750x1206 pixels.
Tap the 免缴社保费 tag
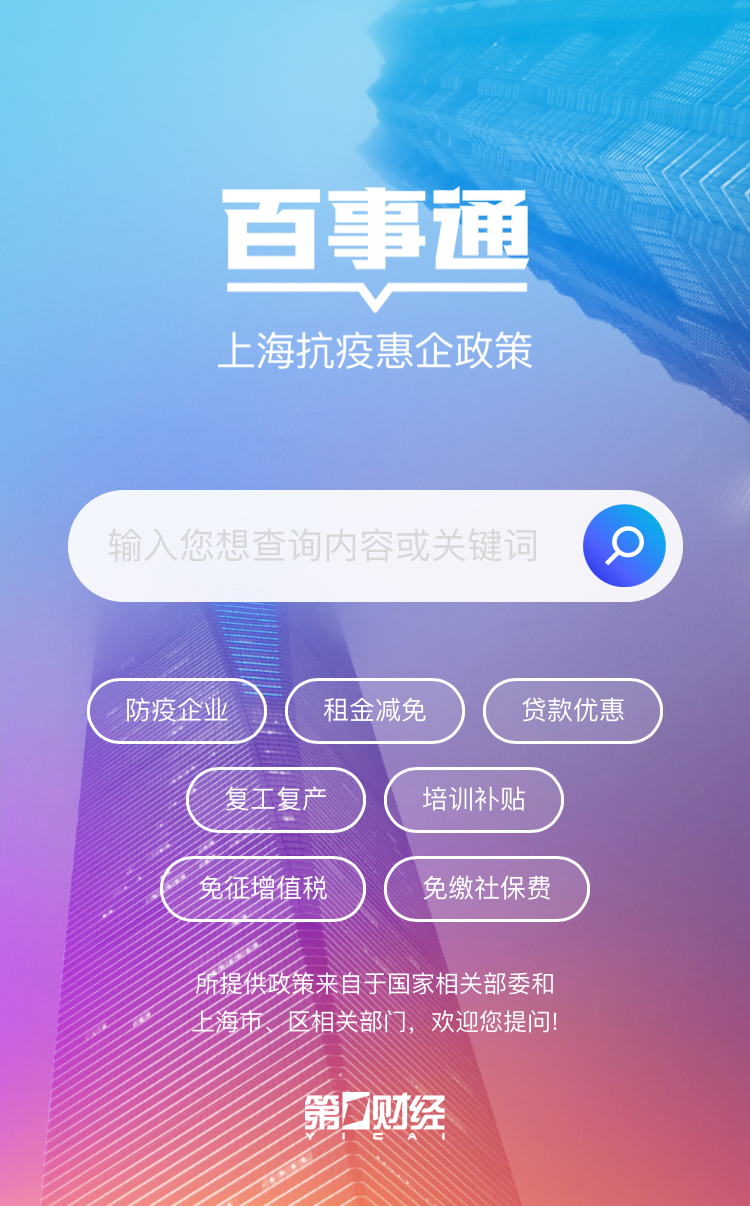[486, 888]
